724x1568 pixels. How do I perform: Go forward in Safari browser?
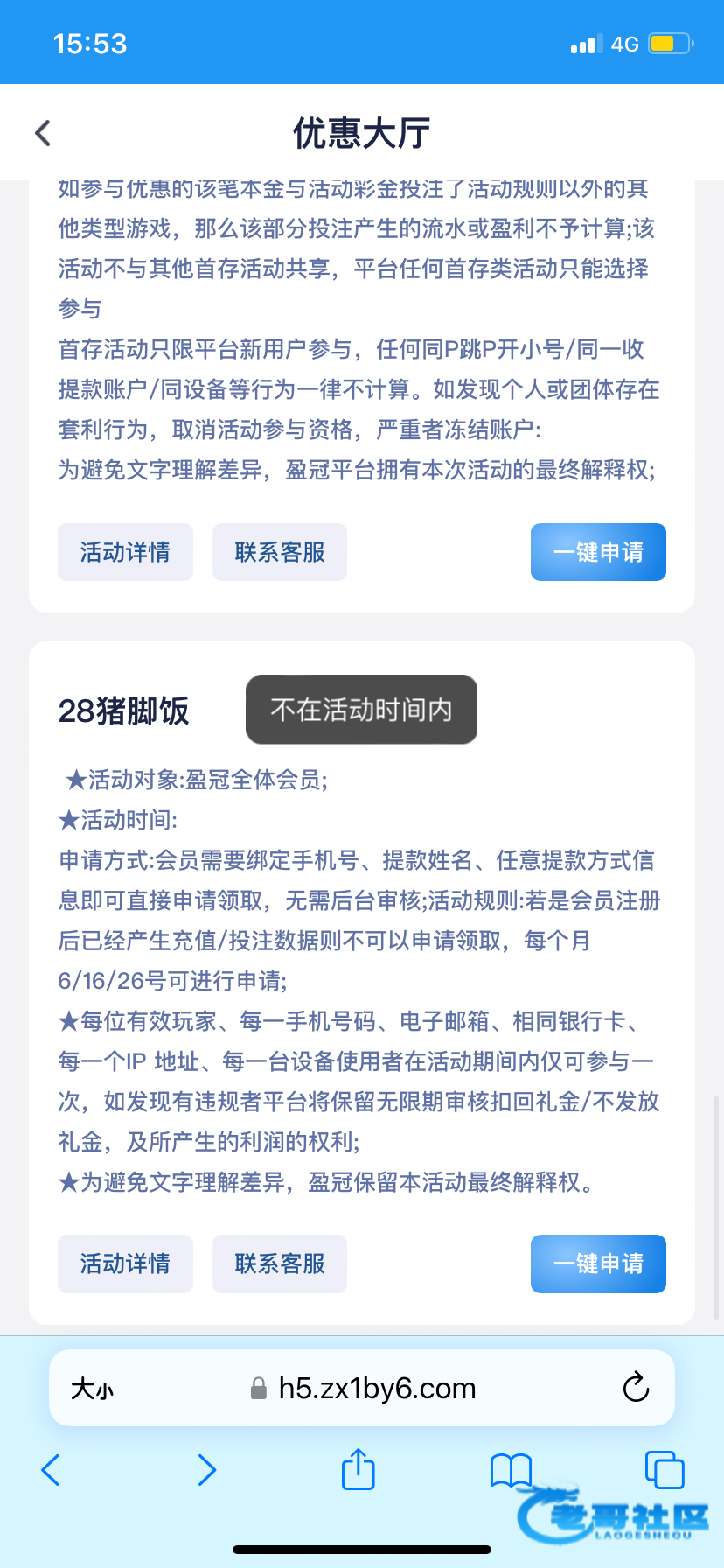pos(206,1470)
